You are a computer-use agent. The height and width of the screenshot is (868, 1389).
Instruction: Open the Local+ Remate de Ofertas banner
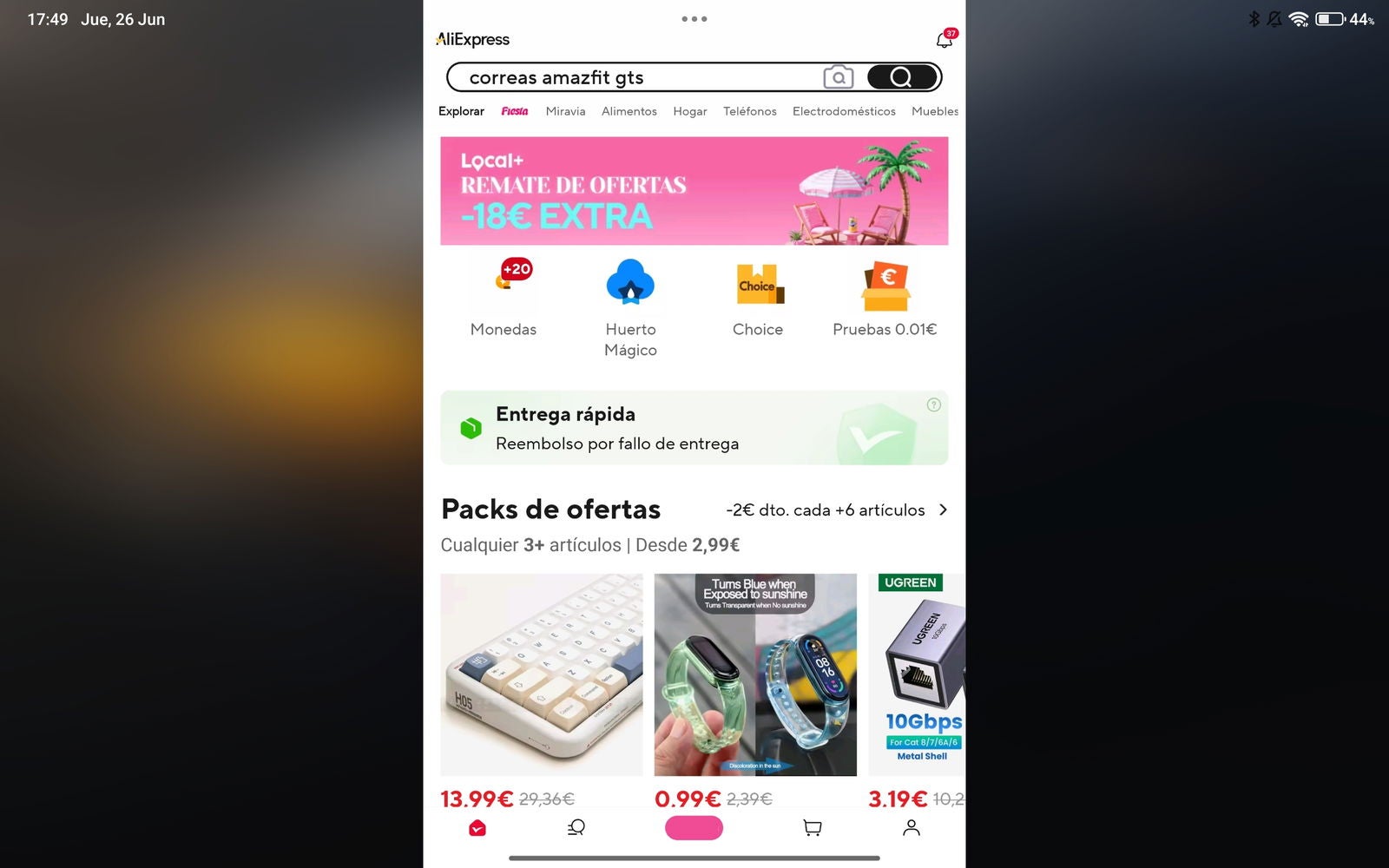694,191
